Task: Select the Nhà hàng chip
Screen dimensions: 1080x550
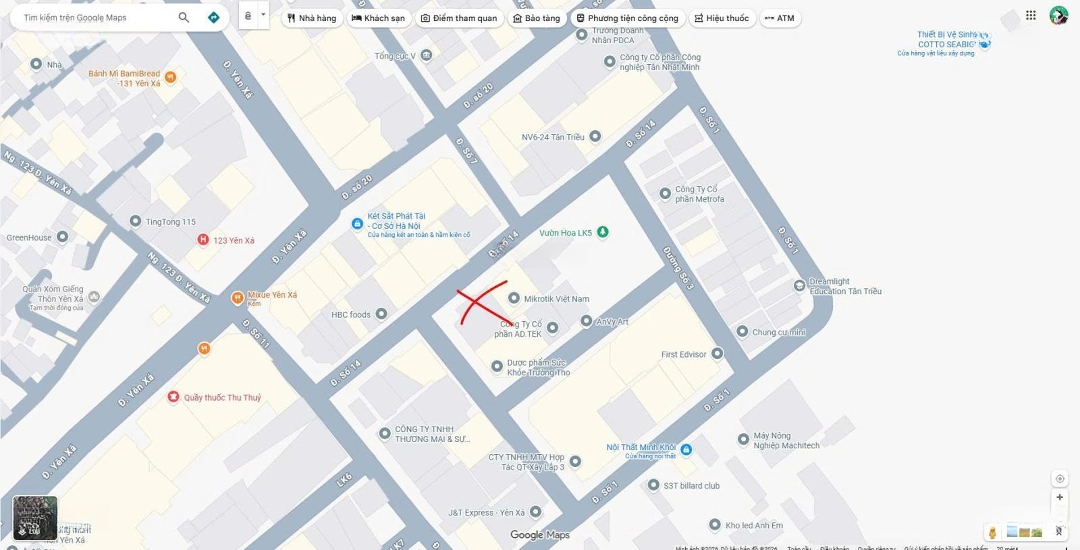Action: tap(311, 18)
